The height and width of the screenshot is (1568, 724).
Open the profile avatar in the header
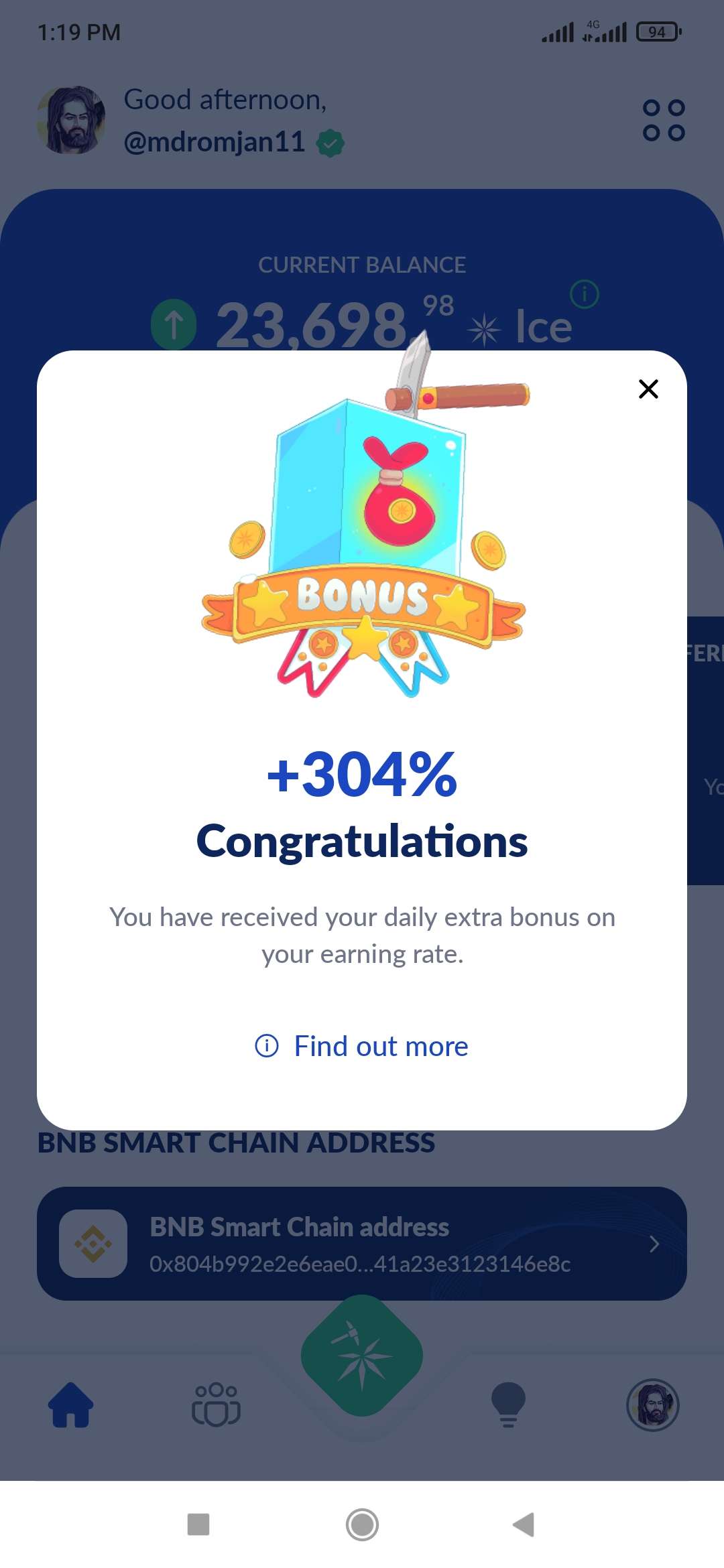71,120
